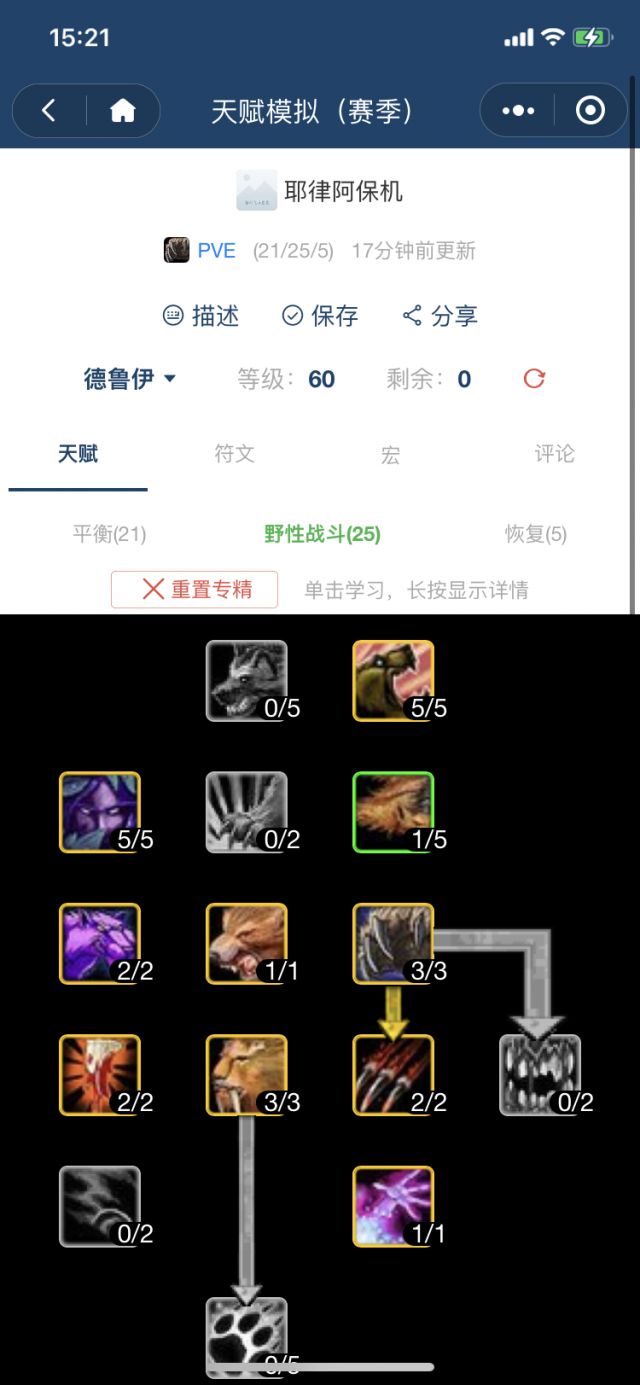The height and width of the screenshot is (1385, 640).
Task: Close the mini program with the circle button
Action: pos(590,111)
